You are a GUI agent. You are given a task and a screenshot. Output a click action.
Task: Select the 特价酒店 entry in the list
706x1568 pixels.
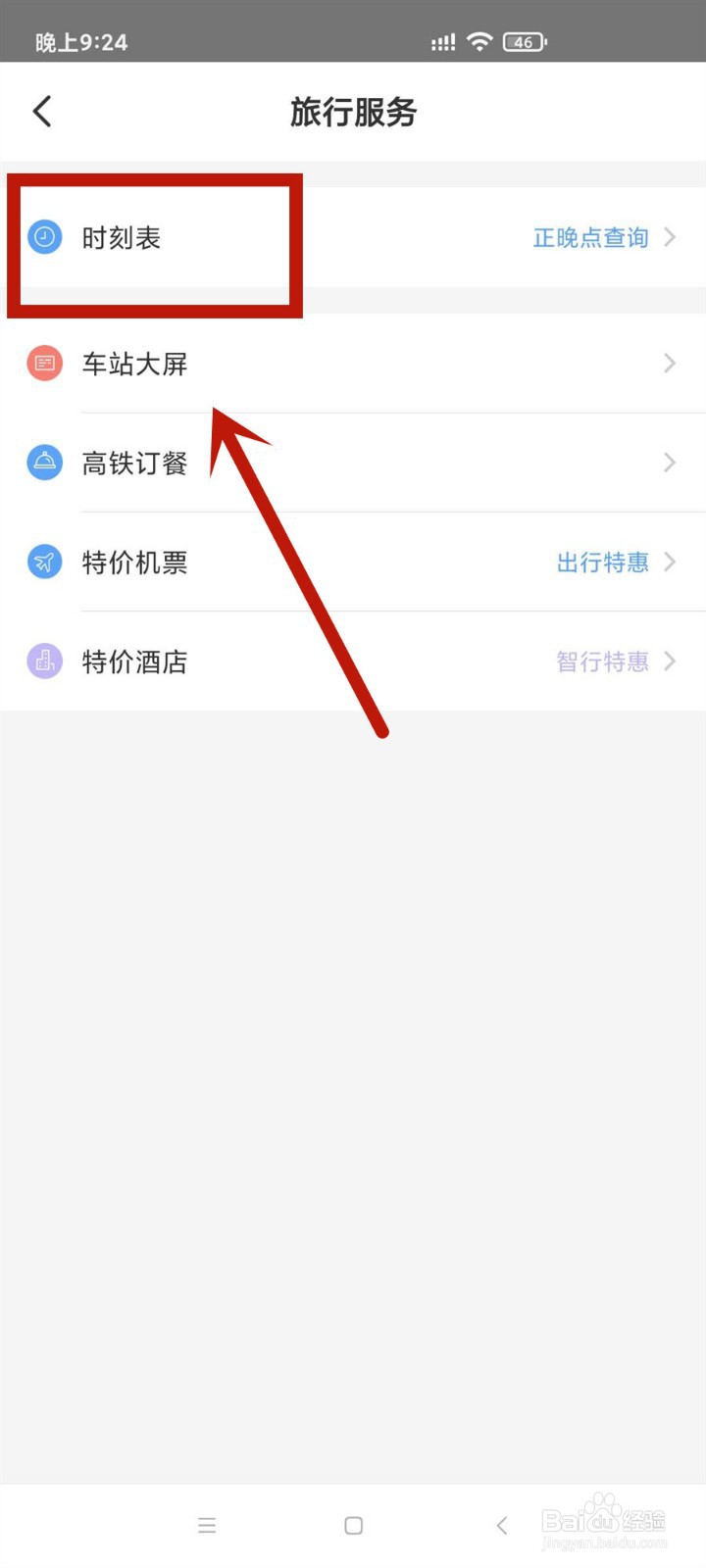[x=135, y=661]
